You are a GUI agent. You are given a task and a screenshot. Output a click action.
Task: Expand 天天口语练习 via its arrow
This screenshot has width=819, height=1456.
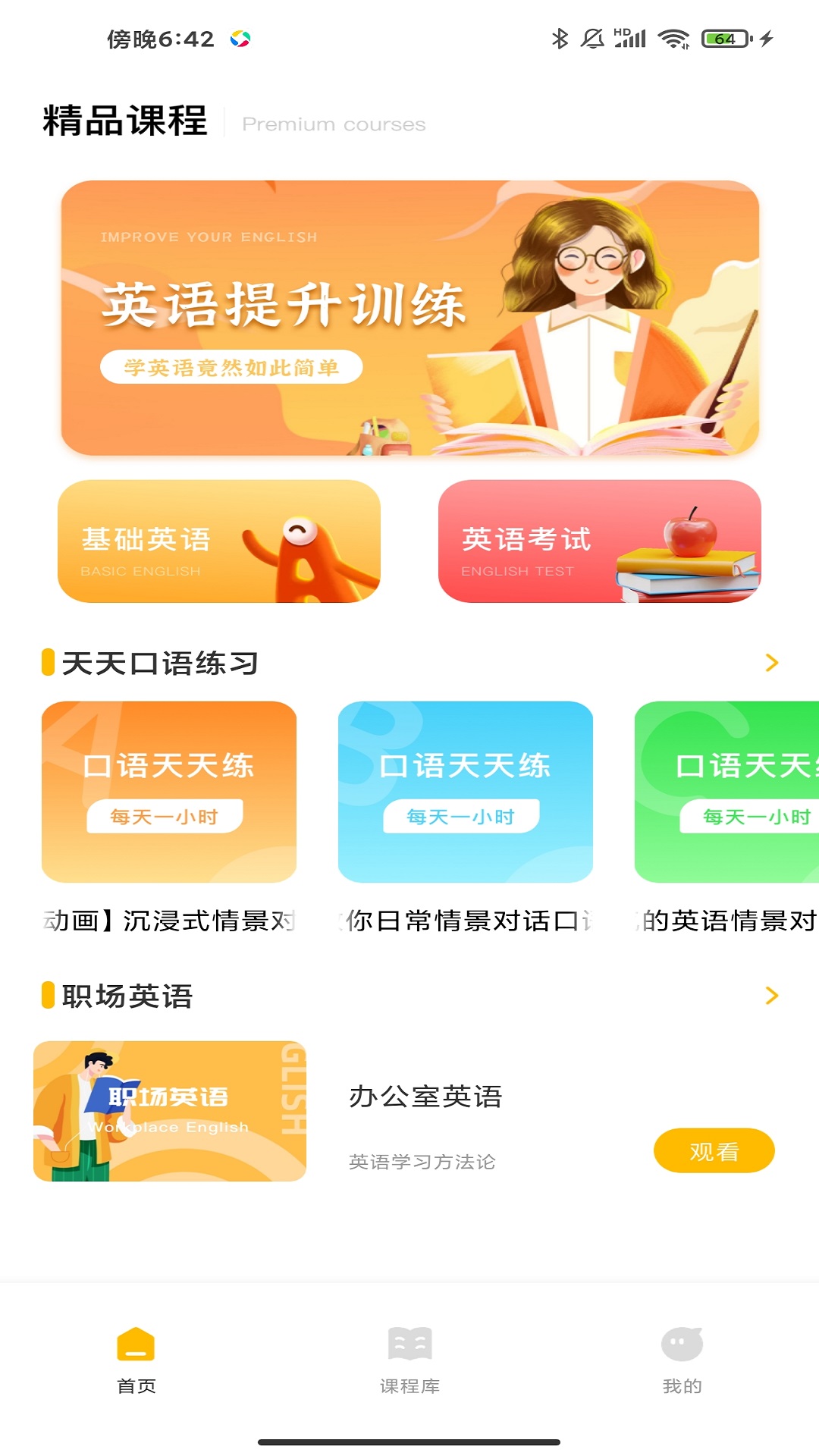[773, 662]
